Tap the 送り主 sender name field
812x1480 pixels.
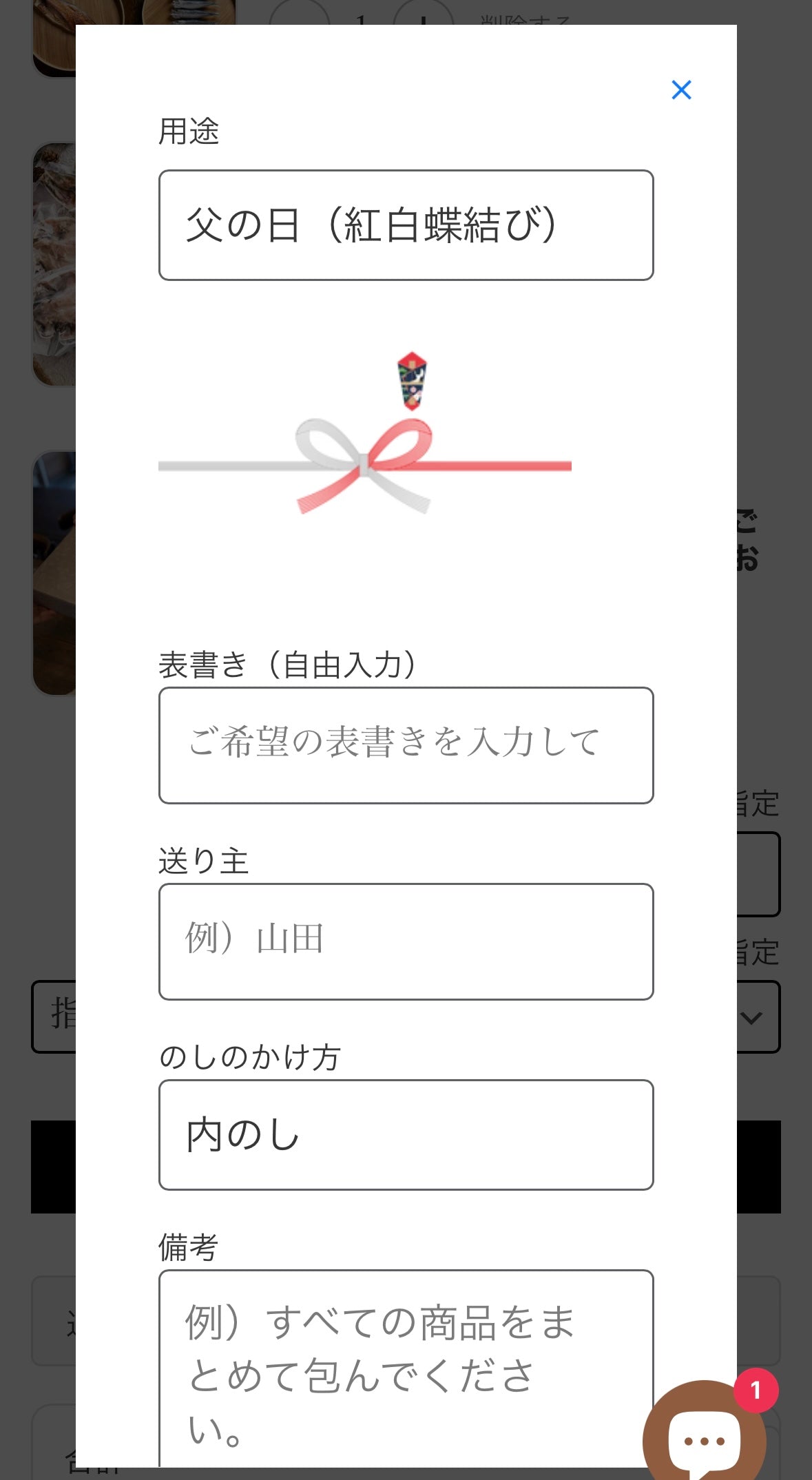(406, 941)
